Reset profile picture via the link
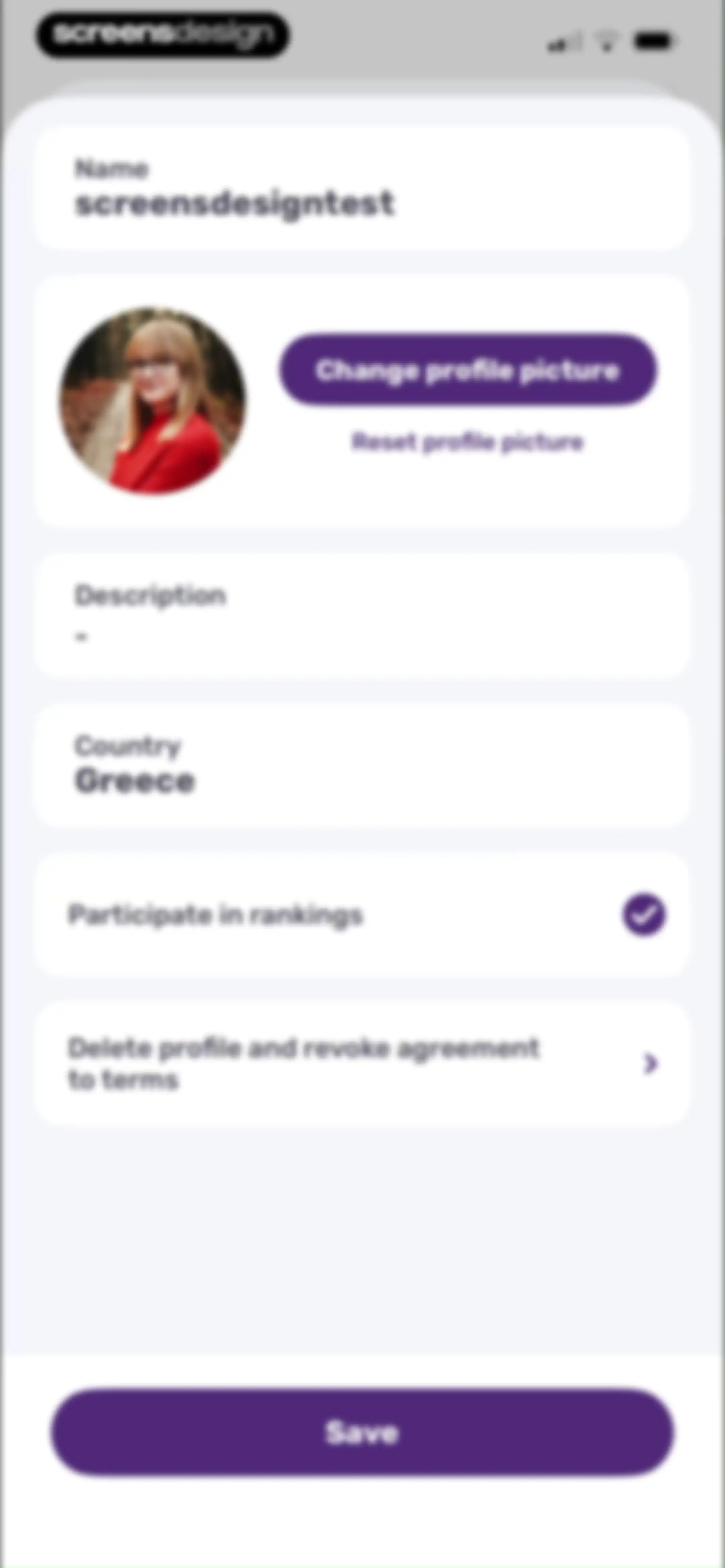 click(468, 442)
